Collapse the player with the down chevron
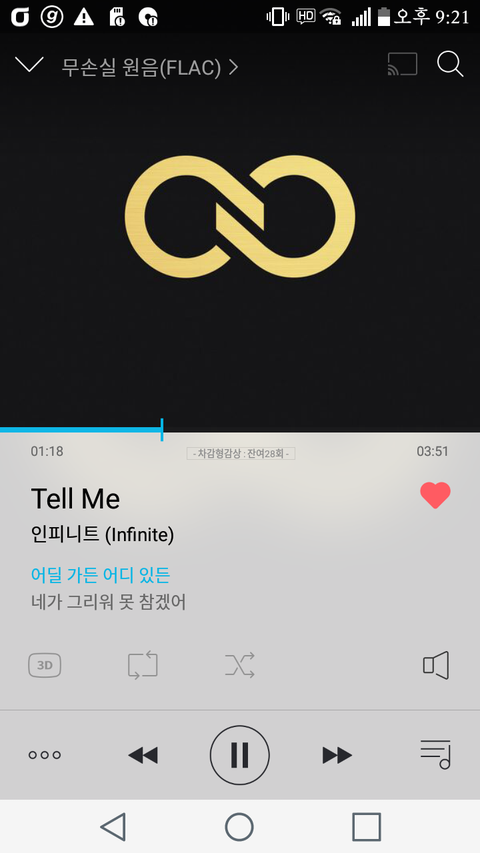 click(29, 65)
